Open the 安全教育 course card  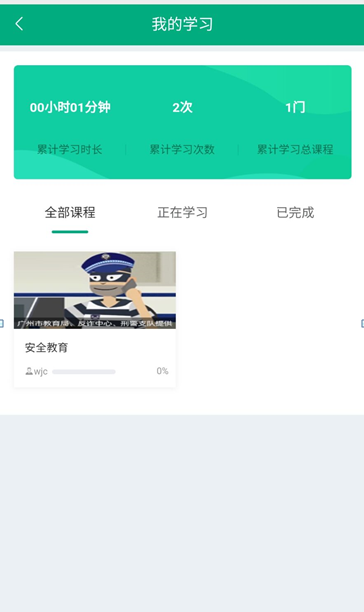pos(95,319)
